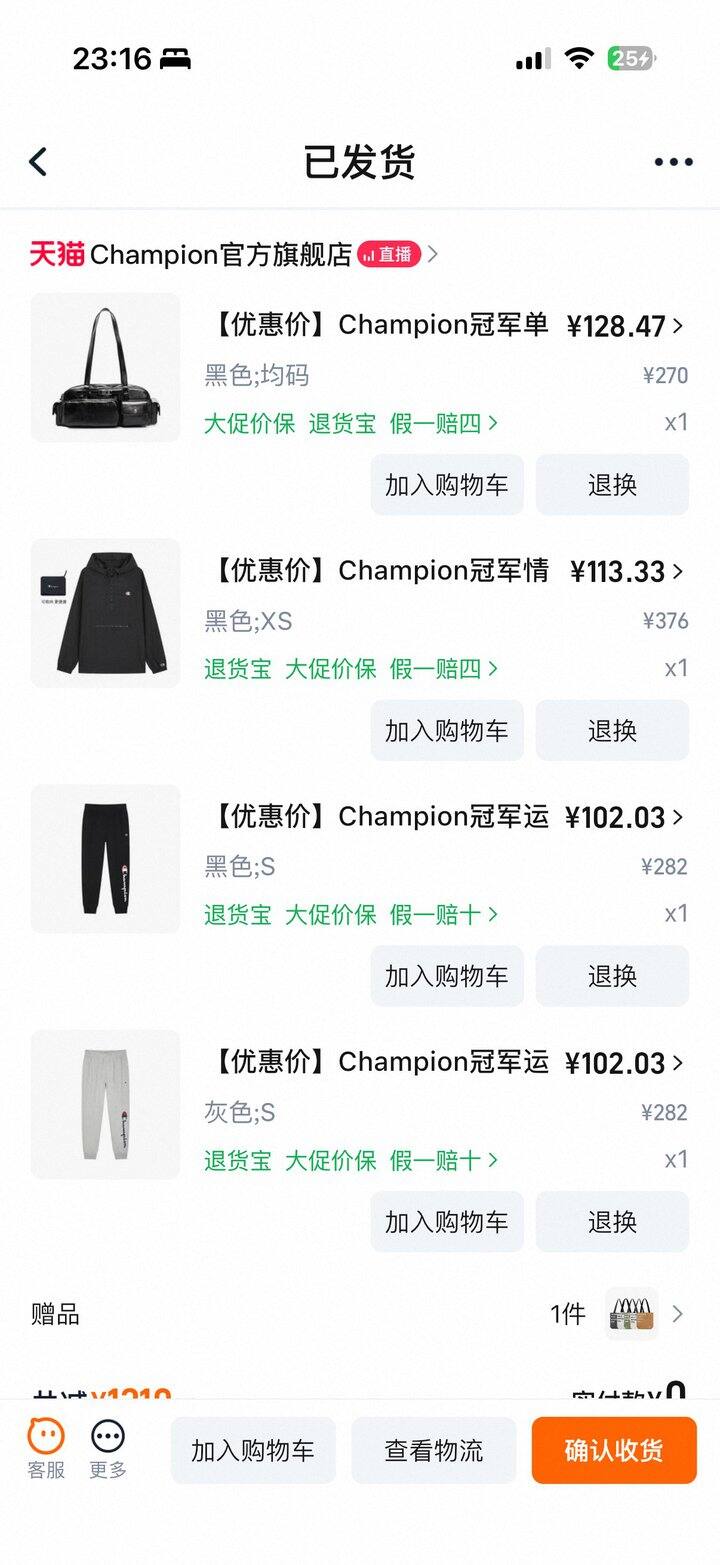Go back from the 已发货 order page
Image resolution: width=720 pixels, height=1565 pixels.
(38, 162)
